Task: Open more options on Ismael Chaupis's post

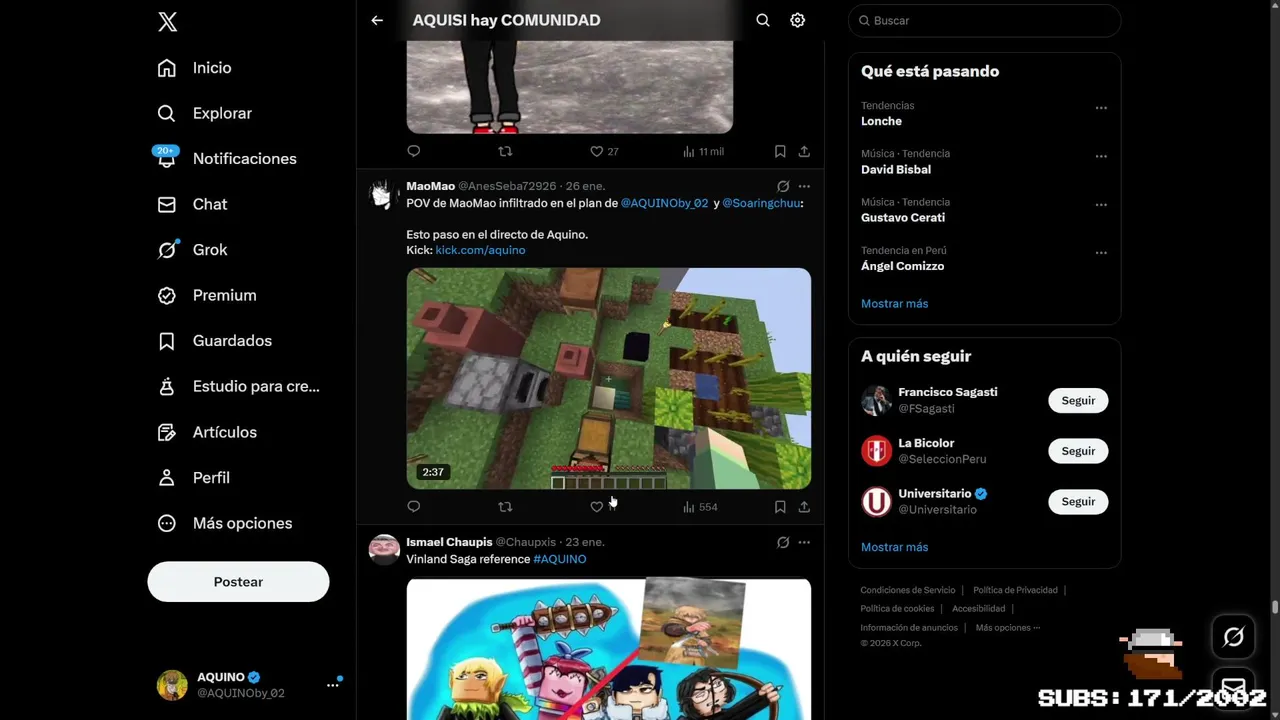Action: tap(804, 542)
